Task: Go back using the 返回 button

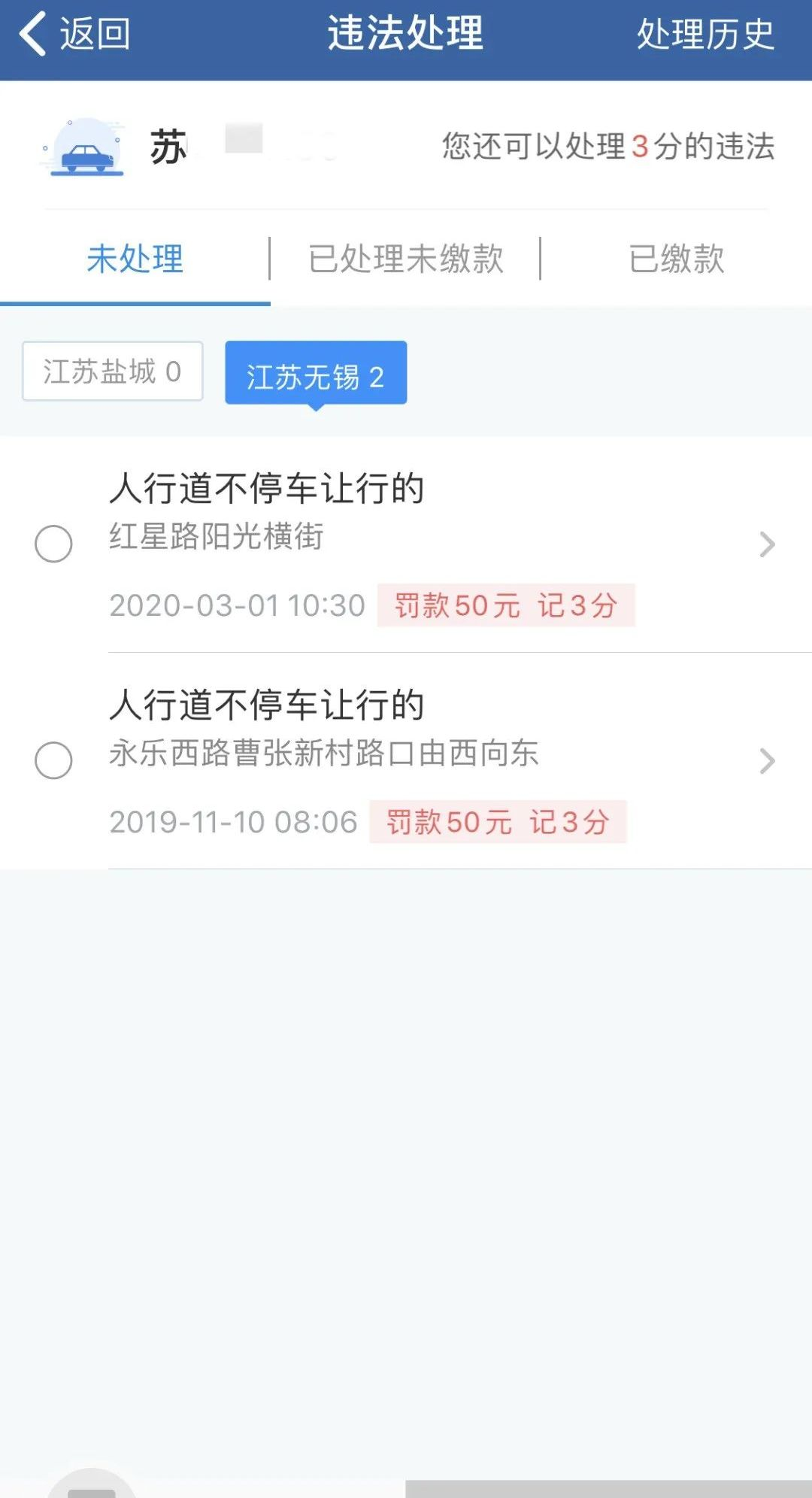Action: click(x=75, y=35)
